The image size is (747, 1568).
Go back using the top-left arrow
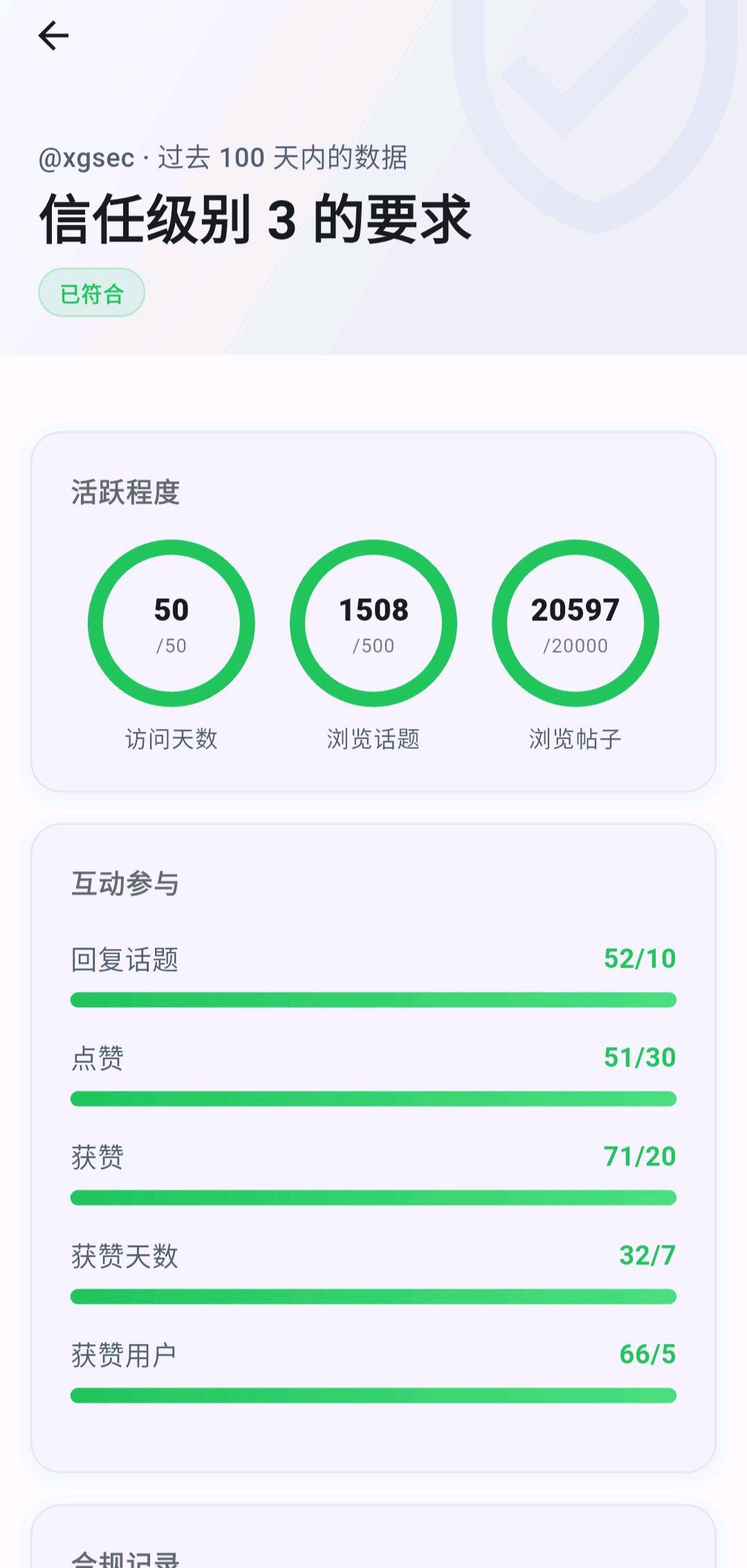[x=53, y=36]
